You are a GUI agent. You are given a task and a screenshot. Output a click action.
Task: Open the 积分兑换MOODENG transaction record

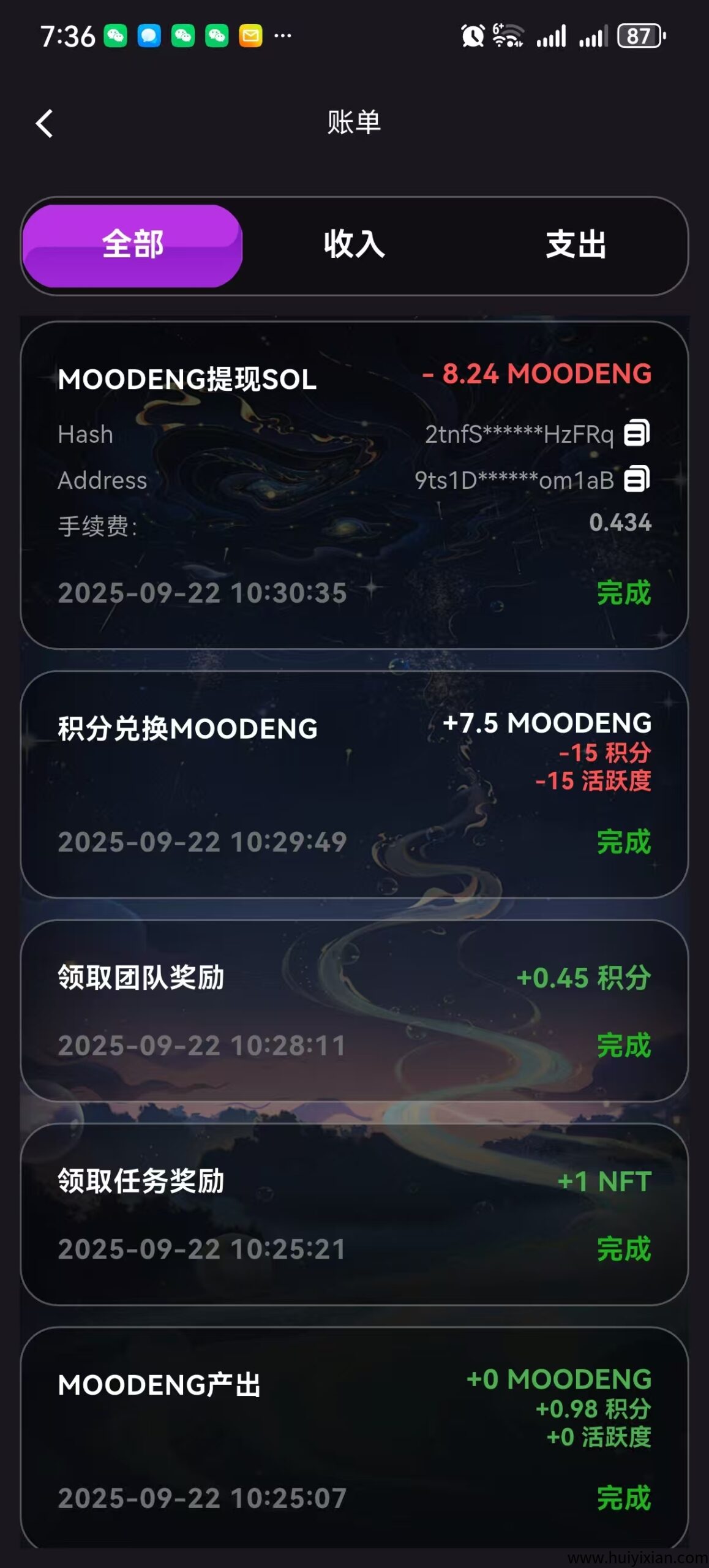coord(354,784)
